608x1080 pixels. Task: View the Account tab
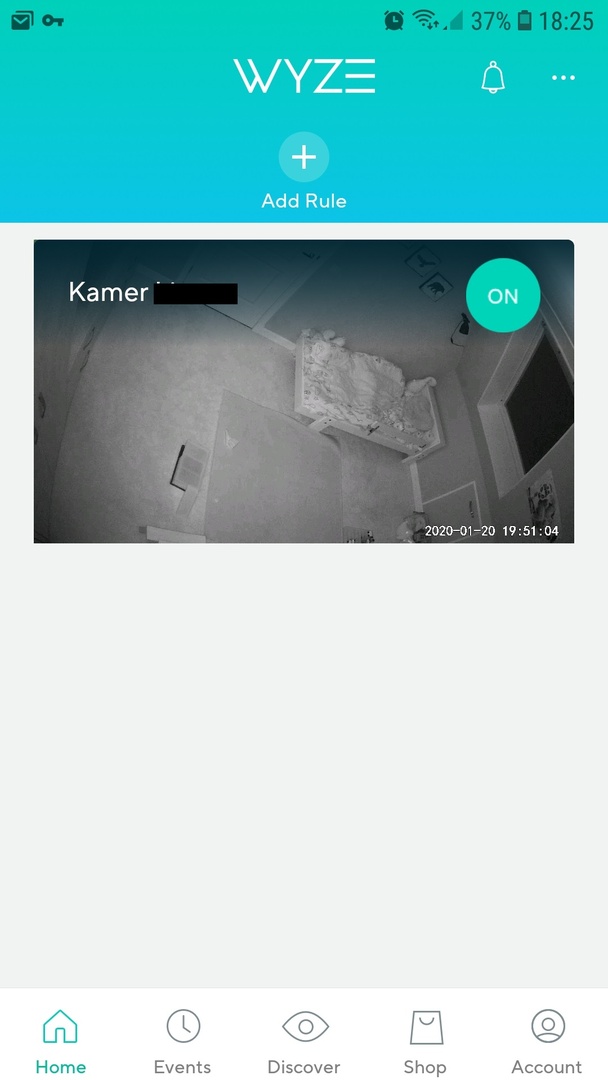point(547,1040)
